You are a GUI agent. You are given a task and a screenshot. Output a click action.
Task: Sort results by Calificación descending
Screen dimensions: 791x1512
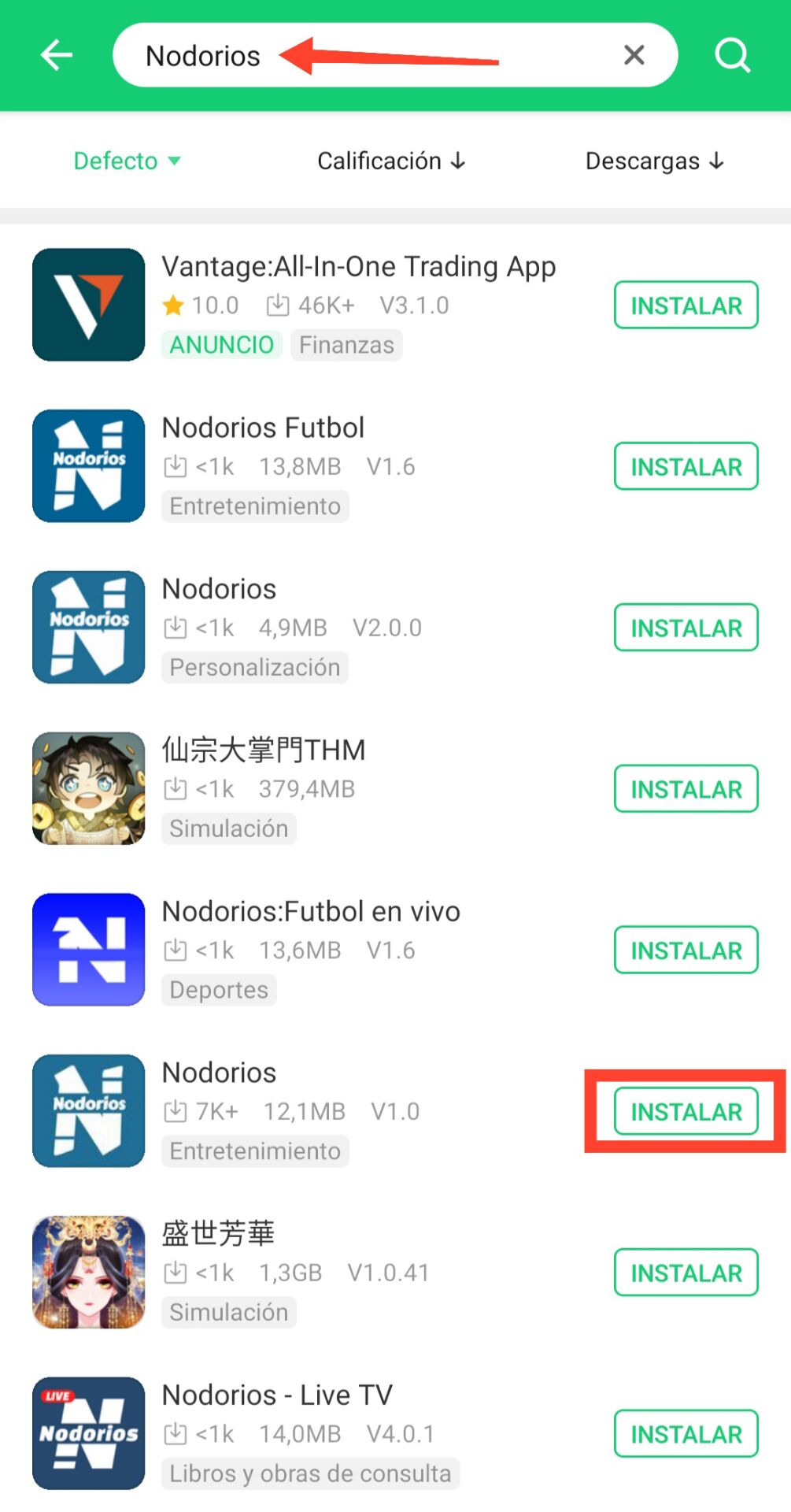click(391, 161)
